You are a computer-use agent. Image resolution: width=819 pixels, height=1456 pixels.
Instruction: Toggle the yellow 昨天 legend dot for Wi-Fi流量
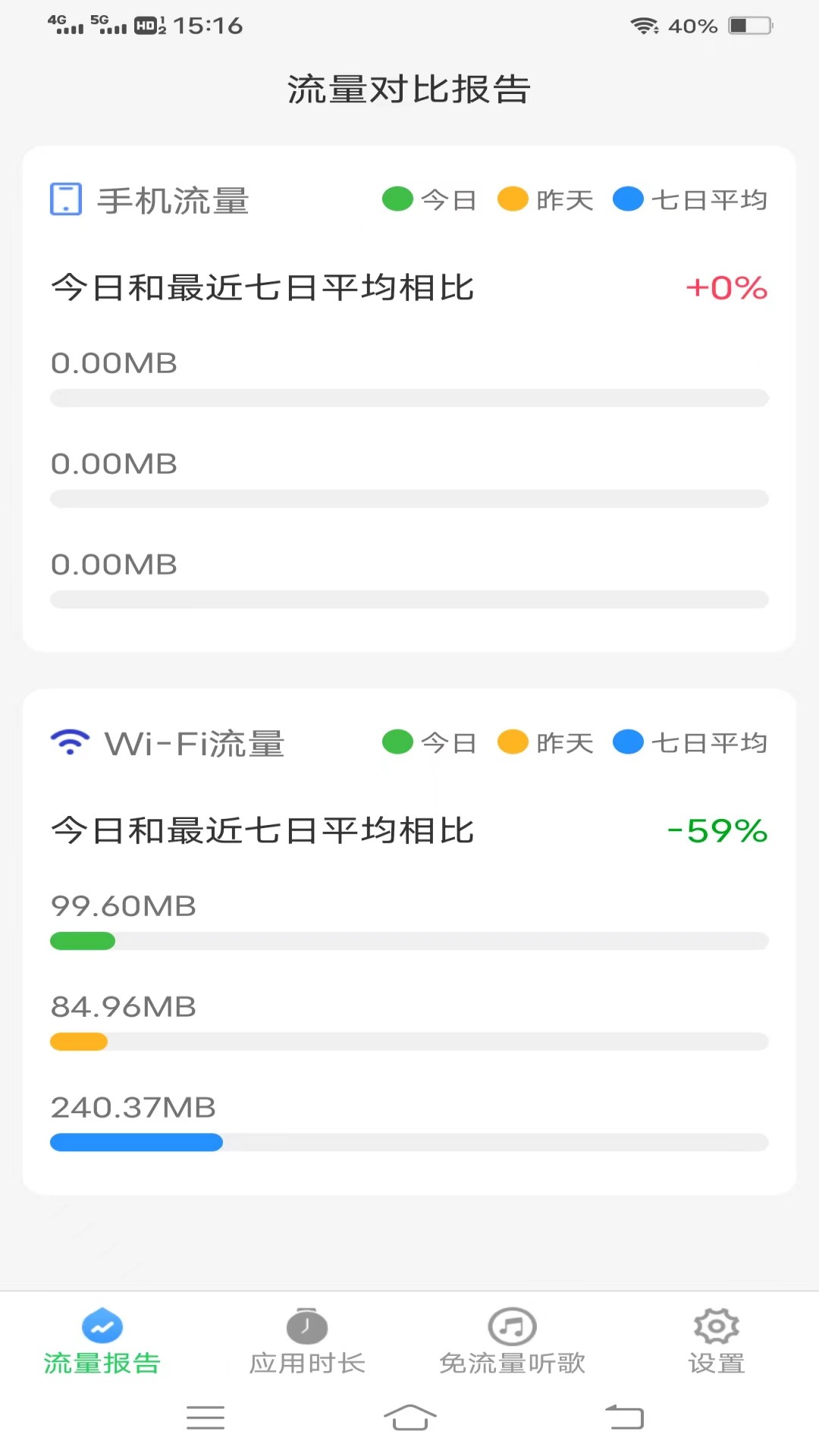pyautogui.click(x=514, y=742)
